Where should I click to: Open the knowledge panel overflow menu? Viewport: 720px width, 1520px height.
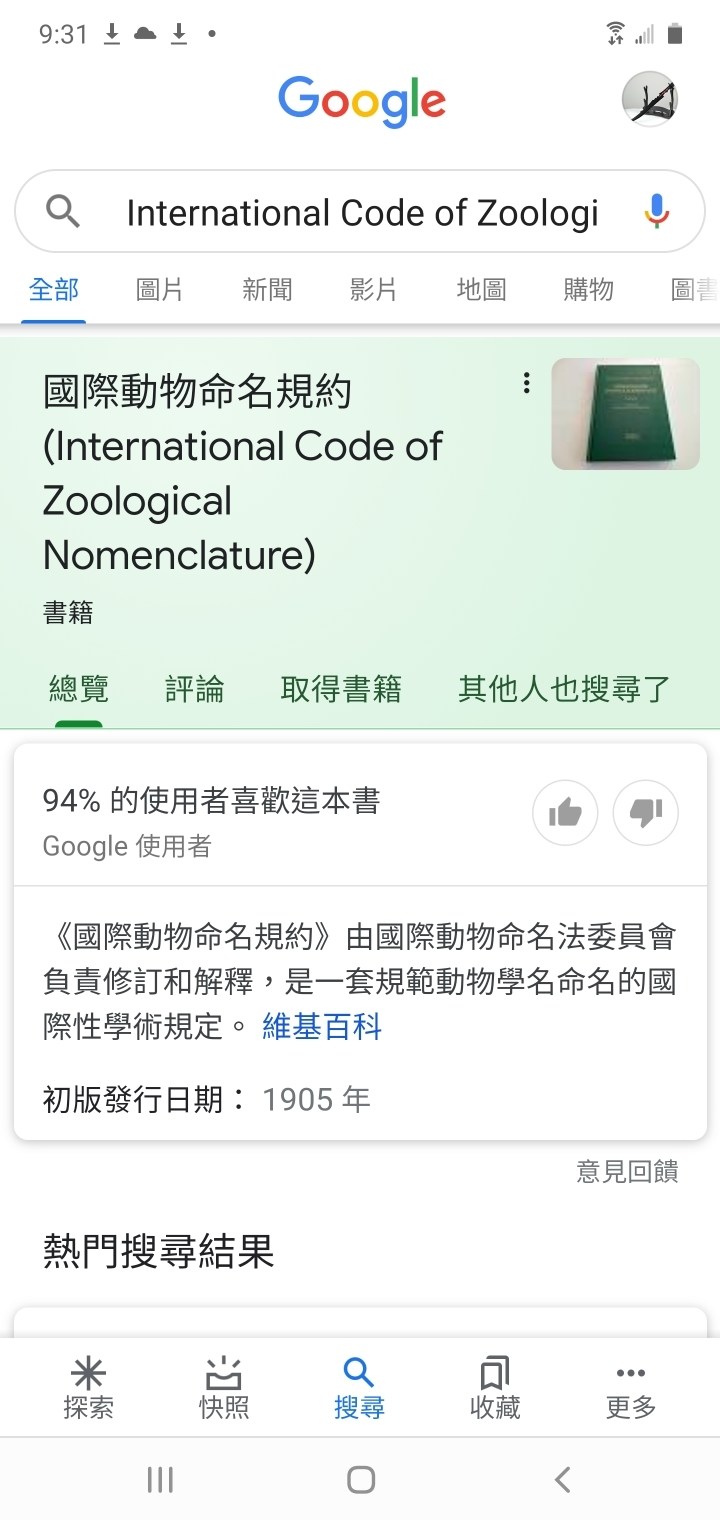(x=526, y=383)
